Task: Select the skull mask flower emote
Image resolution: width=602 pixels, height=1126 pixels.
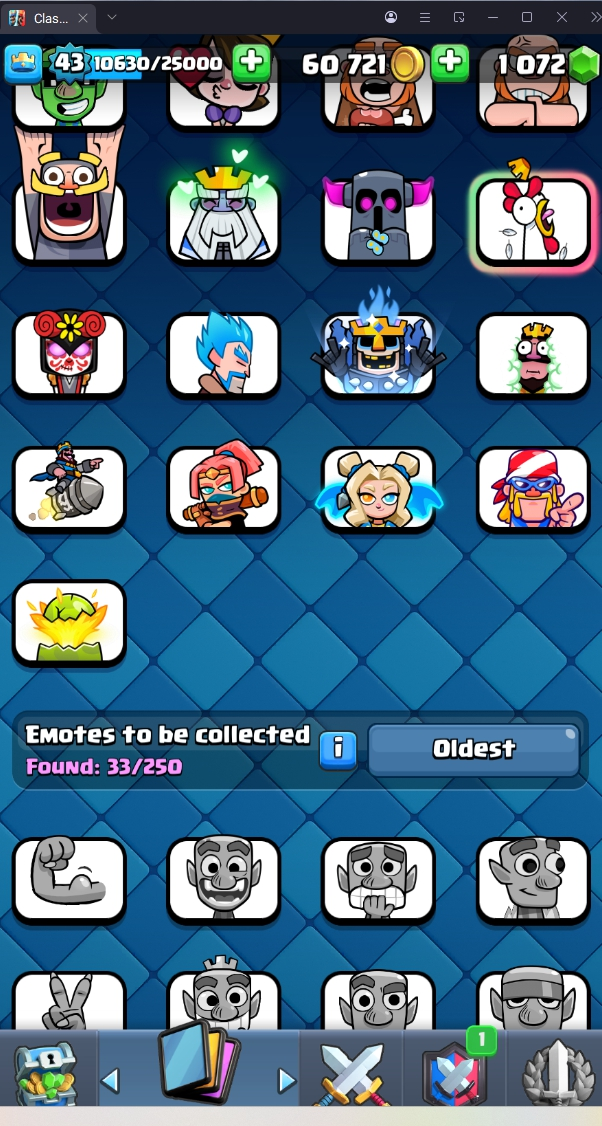Action: tap(69, 354)
